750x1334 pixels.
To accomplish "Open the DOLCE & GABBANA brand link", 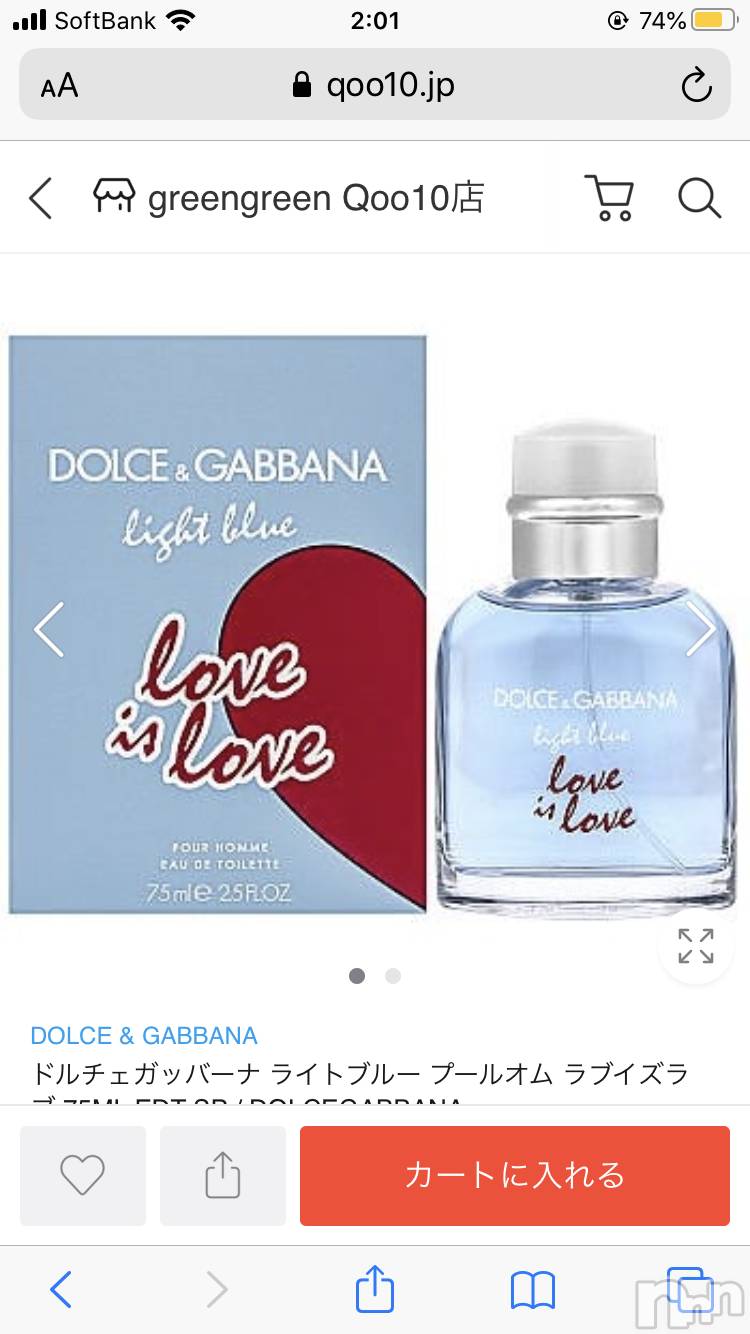I will coord(144,1035).
